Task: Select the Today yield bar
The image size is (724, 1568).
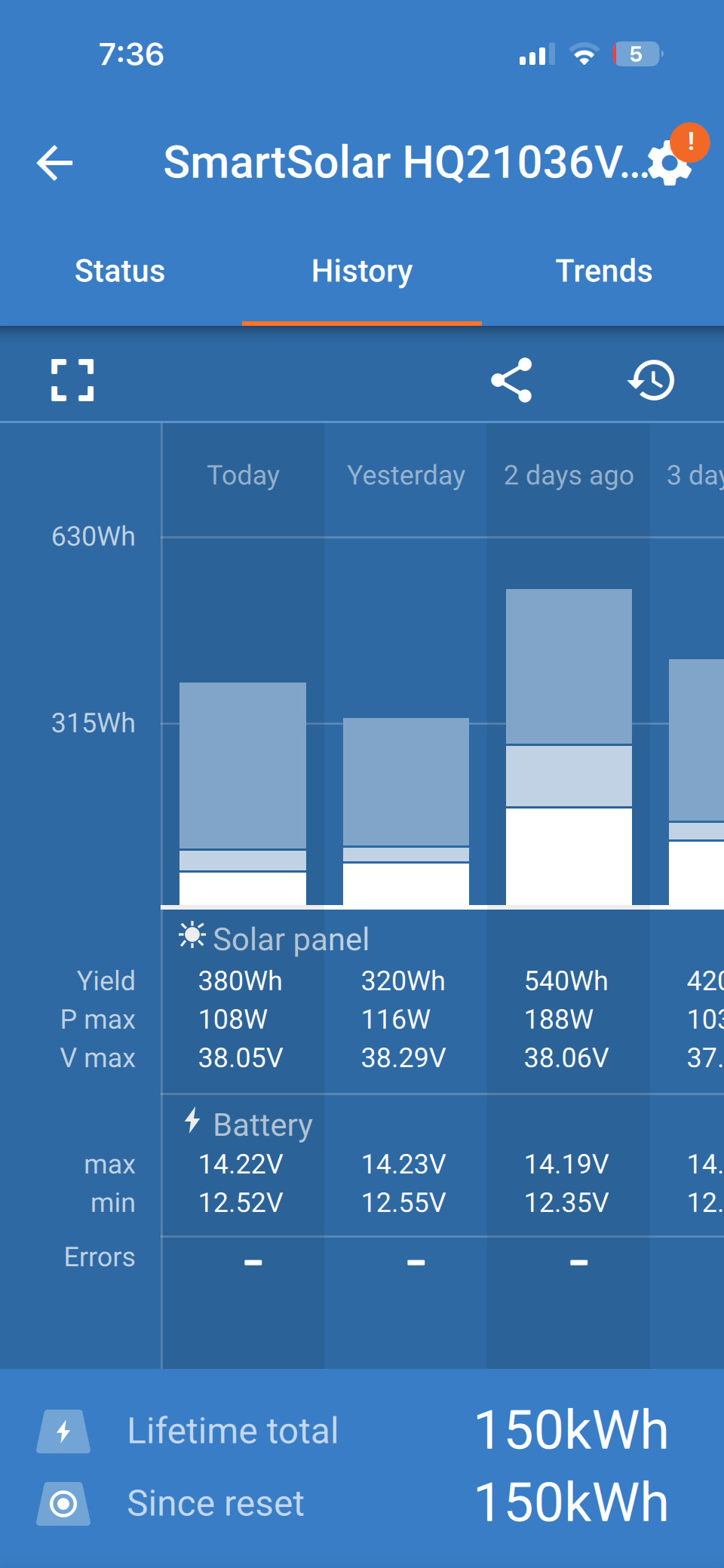Action: [243, 793]
